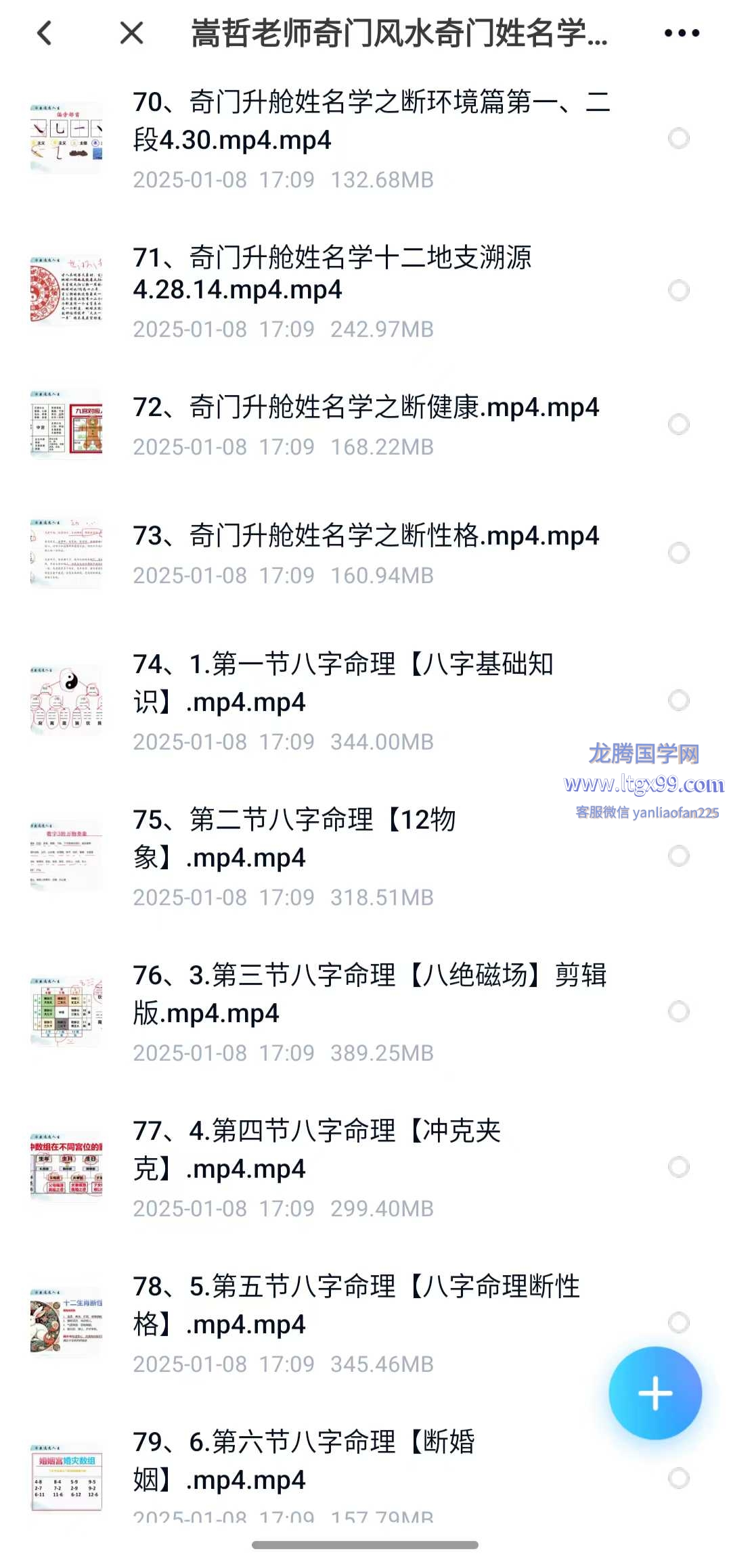The width and height of the screenshot is (731, 1568).
Task: Open video 71 十二地支溯源
Action: pos(332,273)
